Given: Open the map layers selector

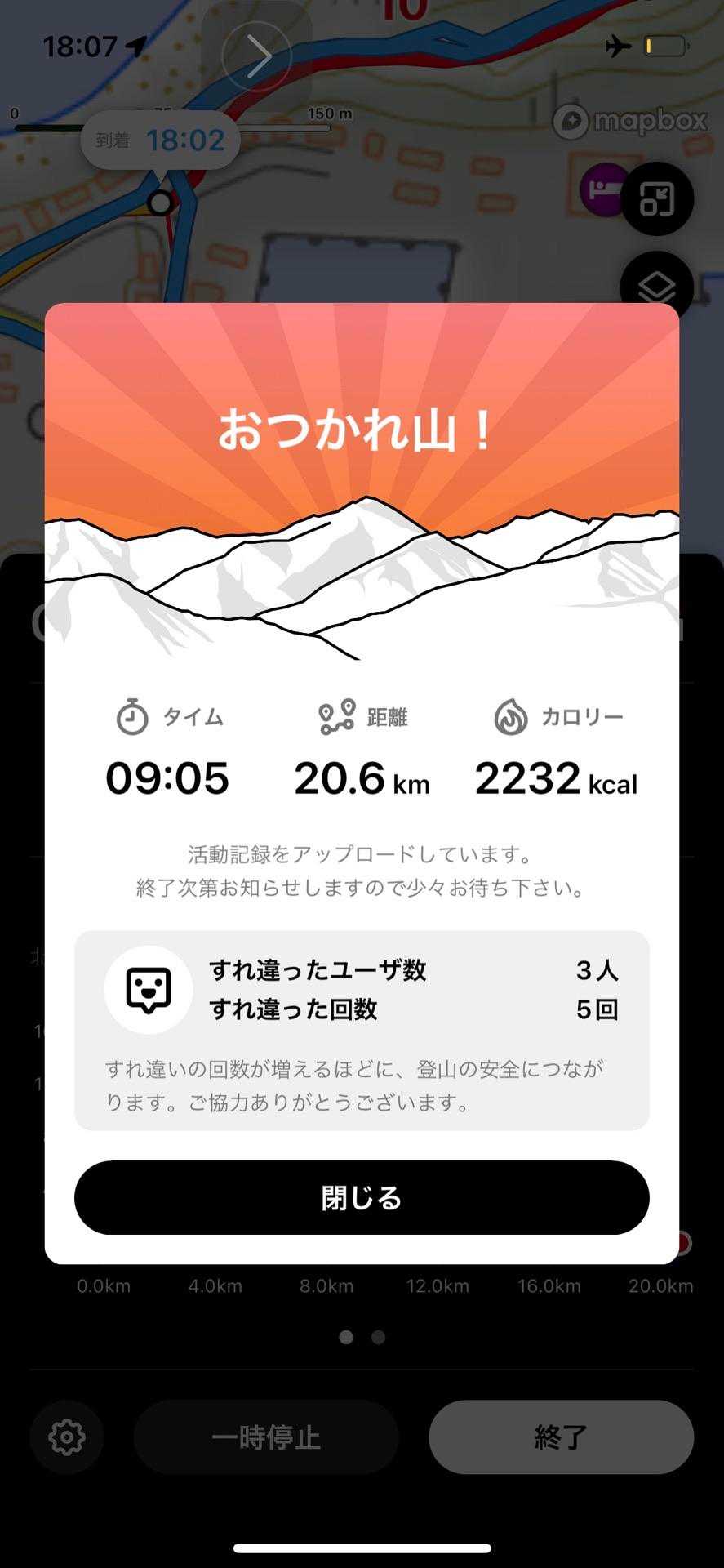Looking at the screenshot, I should click(x=657, y=286).
